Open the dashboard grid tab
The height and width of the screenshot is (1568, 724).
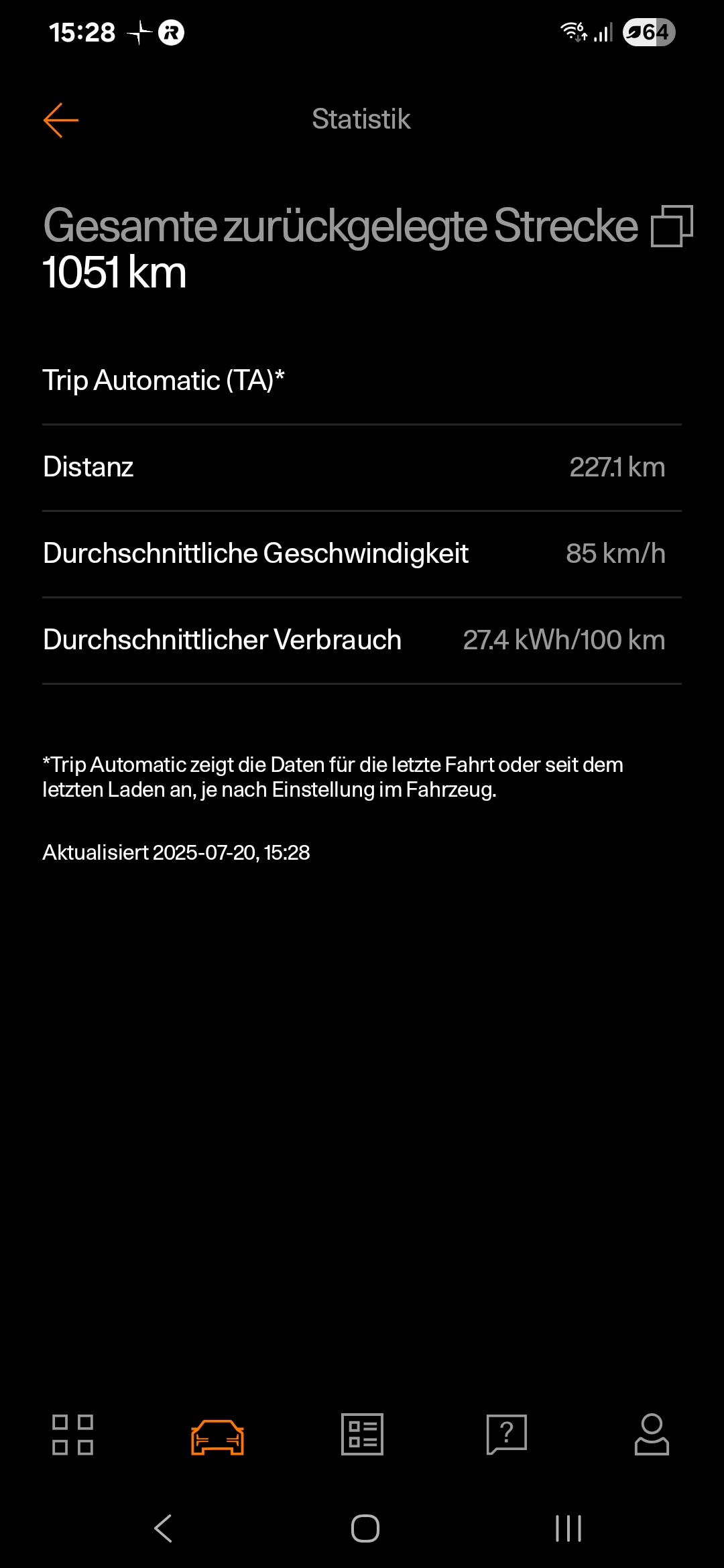[72, 1435]
